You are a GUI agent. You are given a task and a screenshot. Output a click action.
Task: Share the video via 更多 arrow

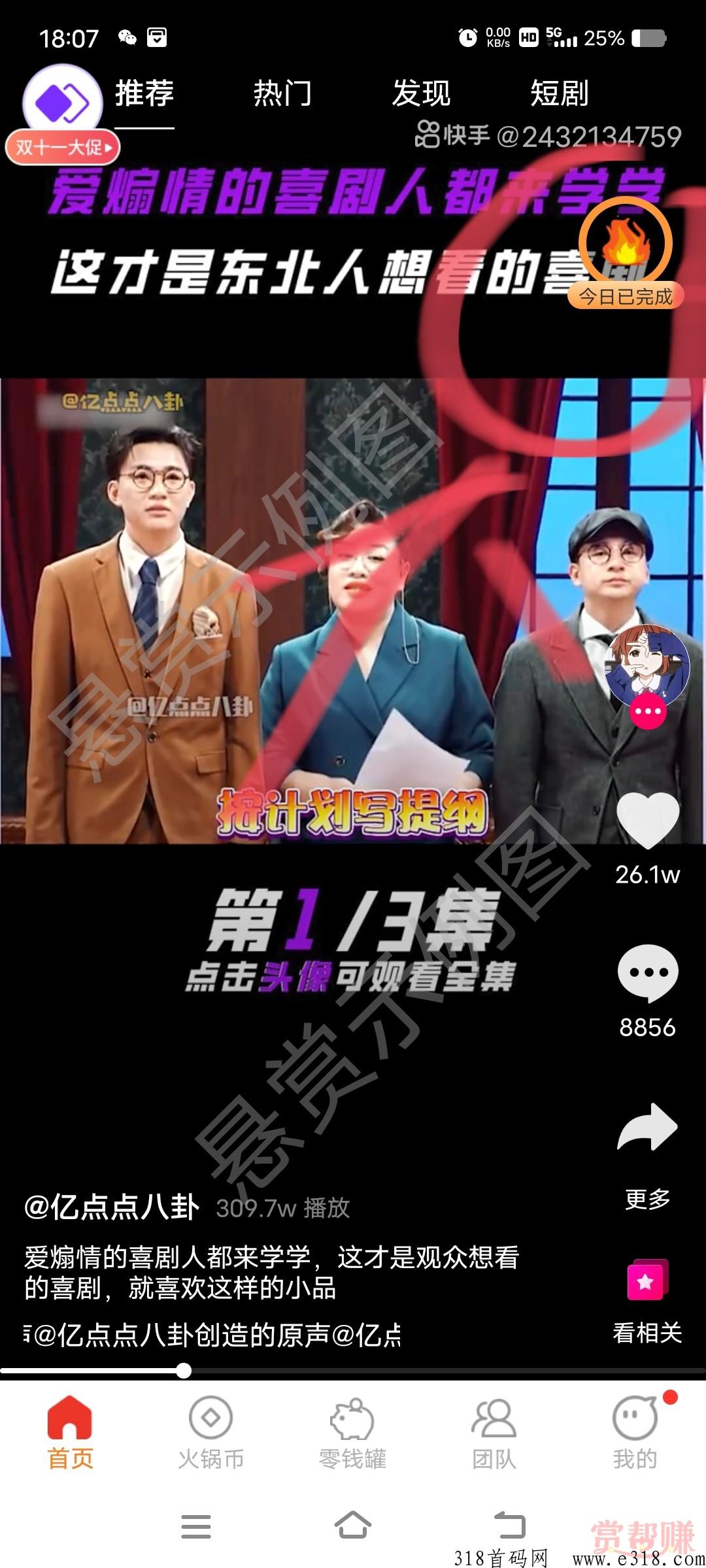pyautogui.click(x=648, y=1127)
